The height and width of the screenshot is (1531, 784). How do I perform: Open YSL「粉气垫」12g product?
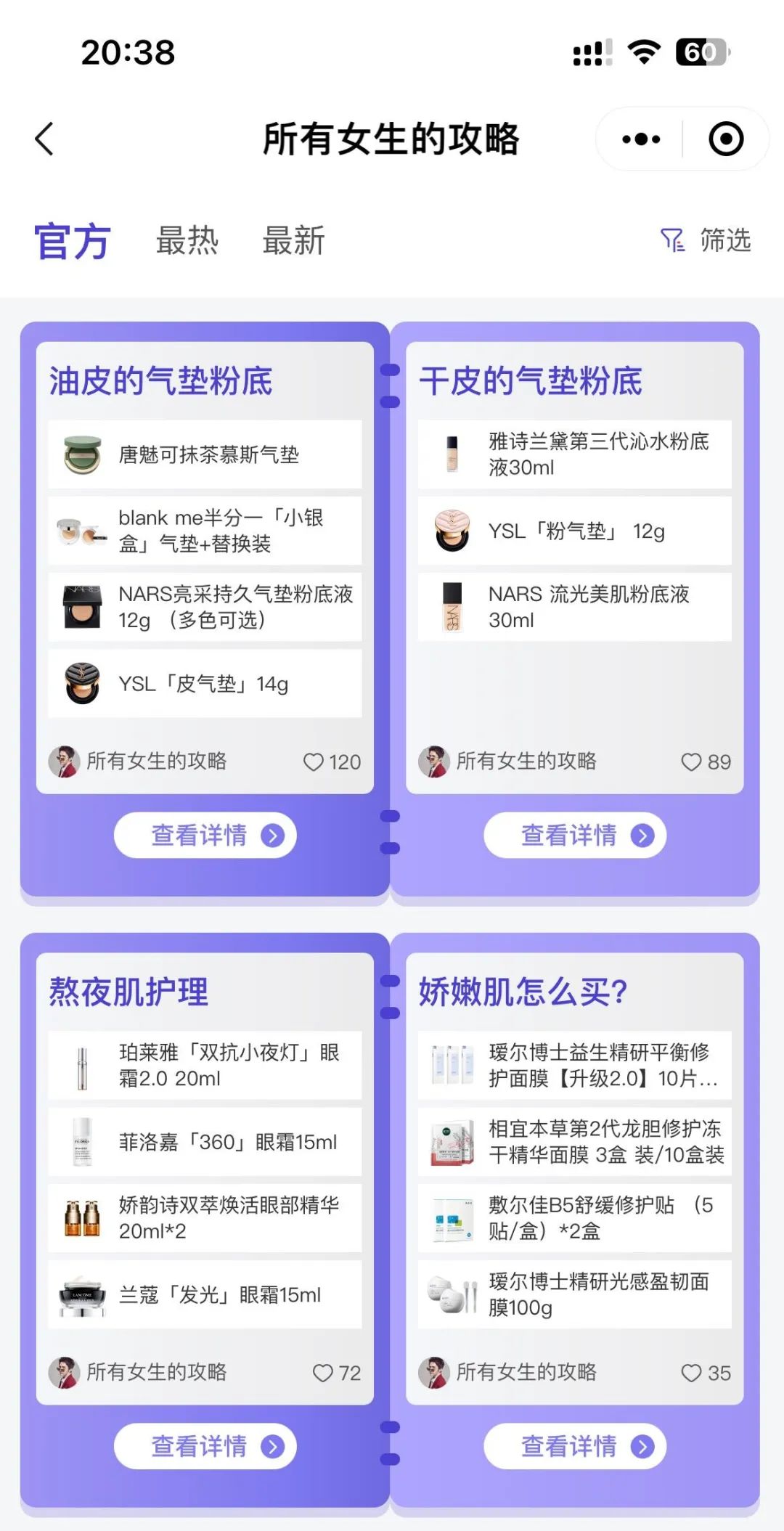click(575, 531)
